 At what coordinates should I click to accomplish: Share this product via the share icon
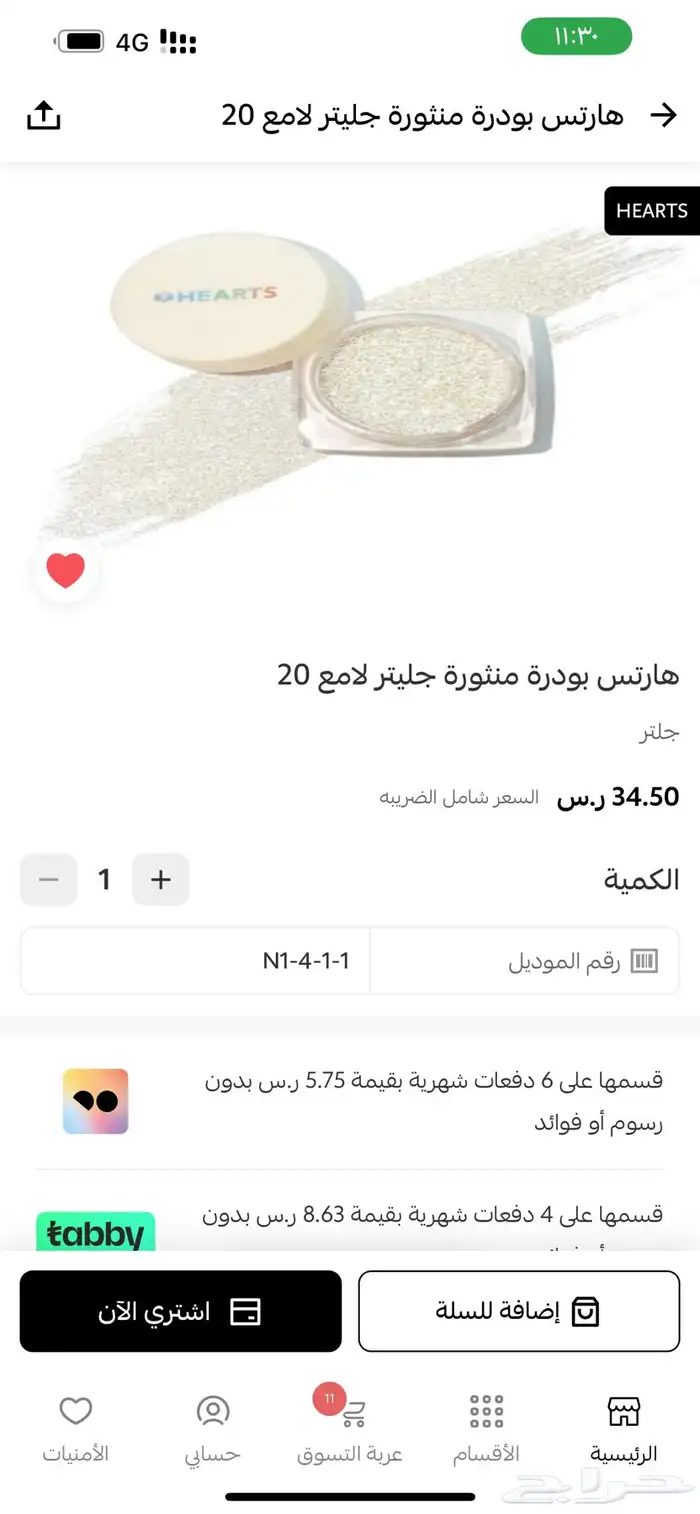pos(43,116)
